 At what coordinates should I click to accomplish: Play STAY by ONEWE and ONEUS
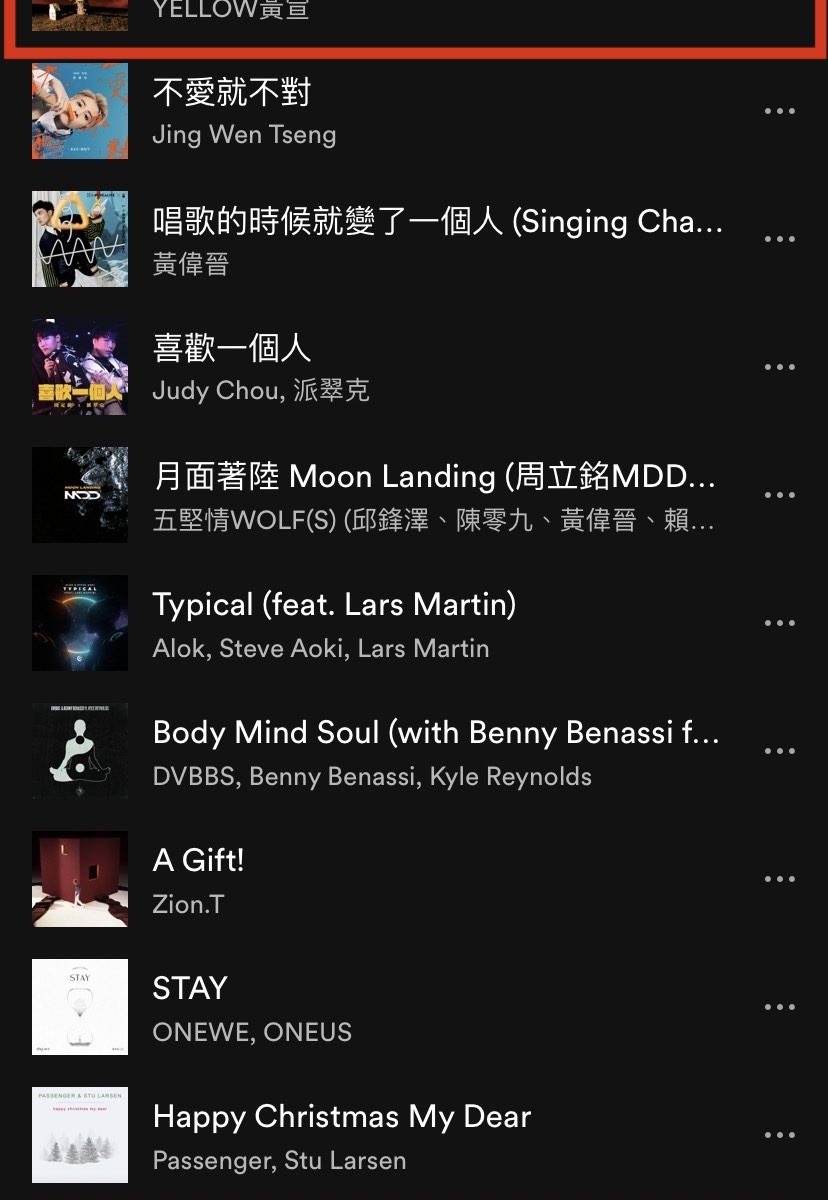coord(190,988)
